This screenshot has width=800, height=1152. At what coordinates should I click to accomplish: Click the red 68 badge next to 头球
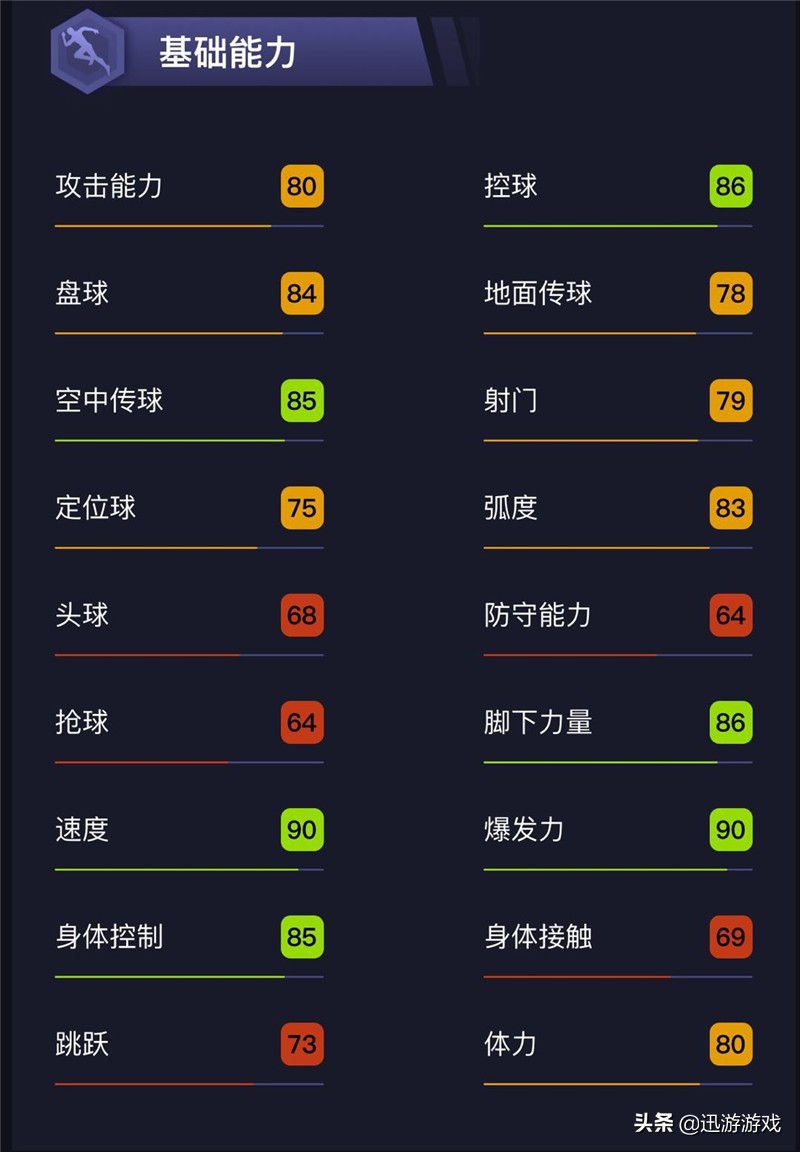[301, 615]
